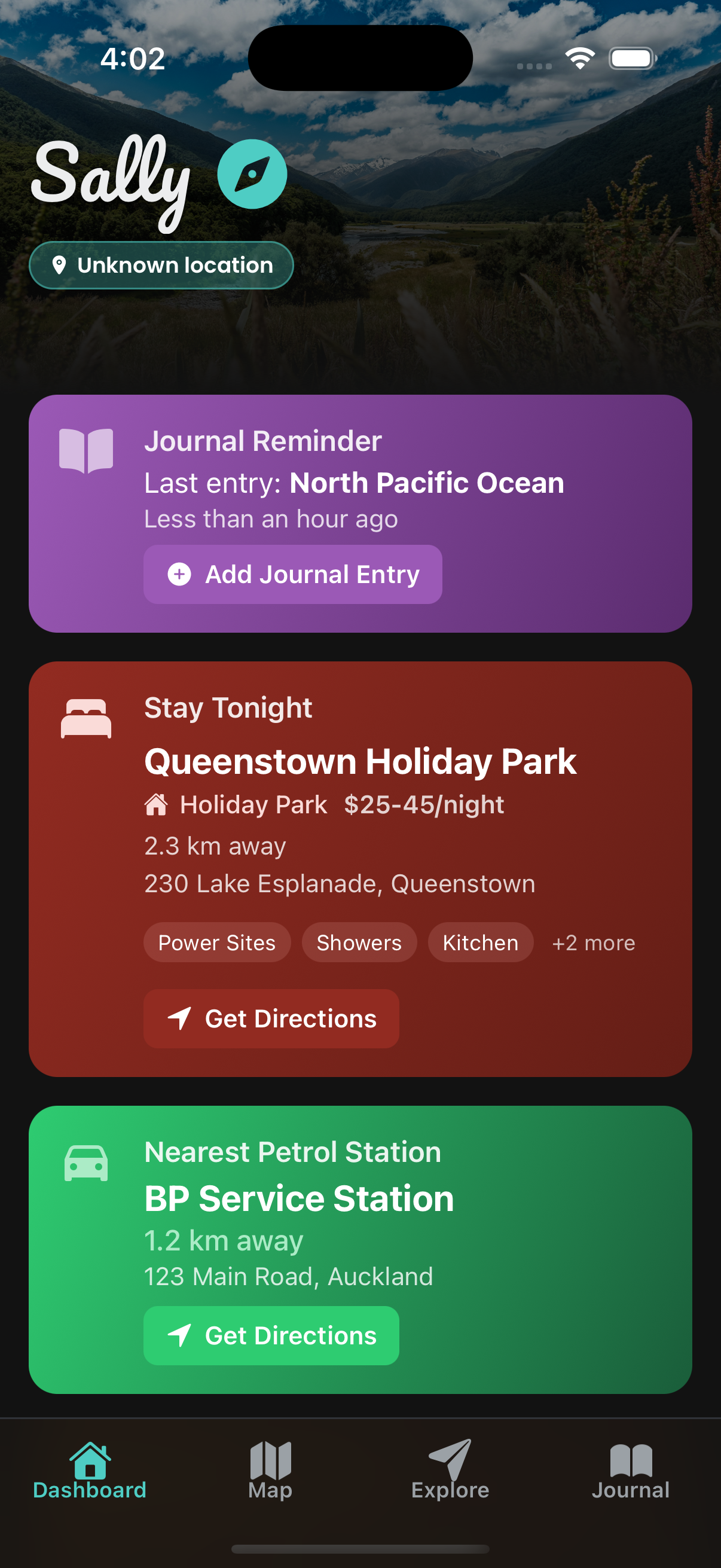
Task: Open the Journal tab
Action: point(630,1469)
